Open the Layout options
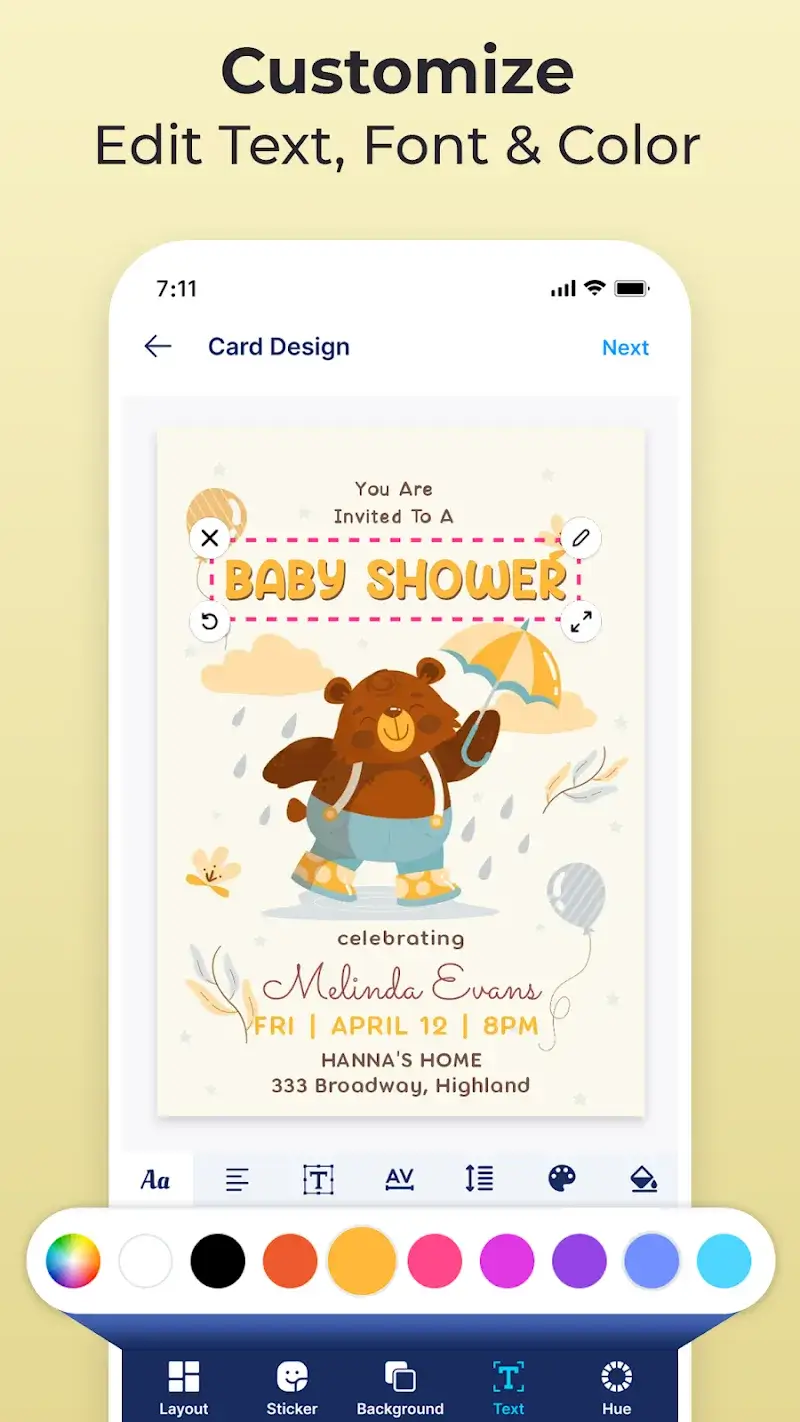This screenshot has width=800, height=1422. click(x=183, y=1385)
